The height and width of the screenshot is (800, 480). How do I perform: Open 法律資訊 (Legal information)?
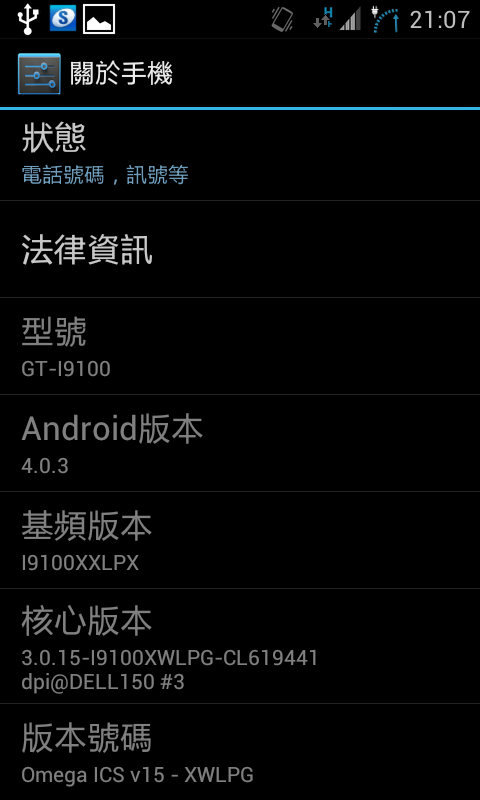point(240,249)
